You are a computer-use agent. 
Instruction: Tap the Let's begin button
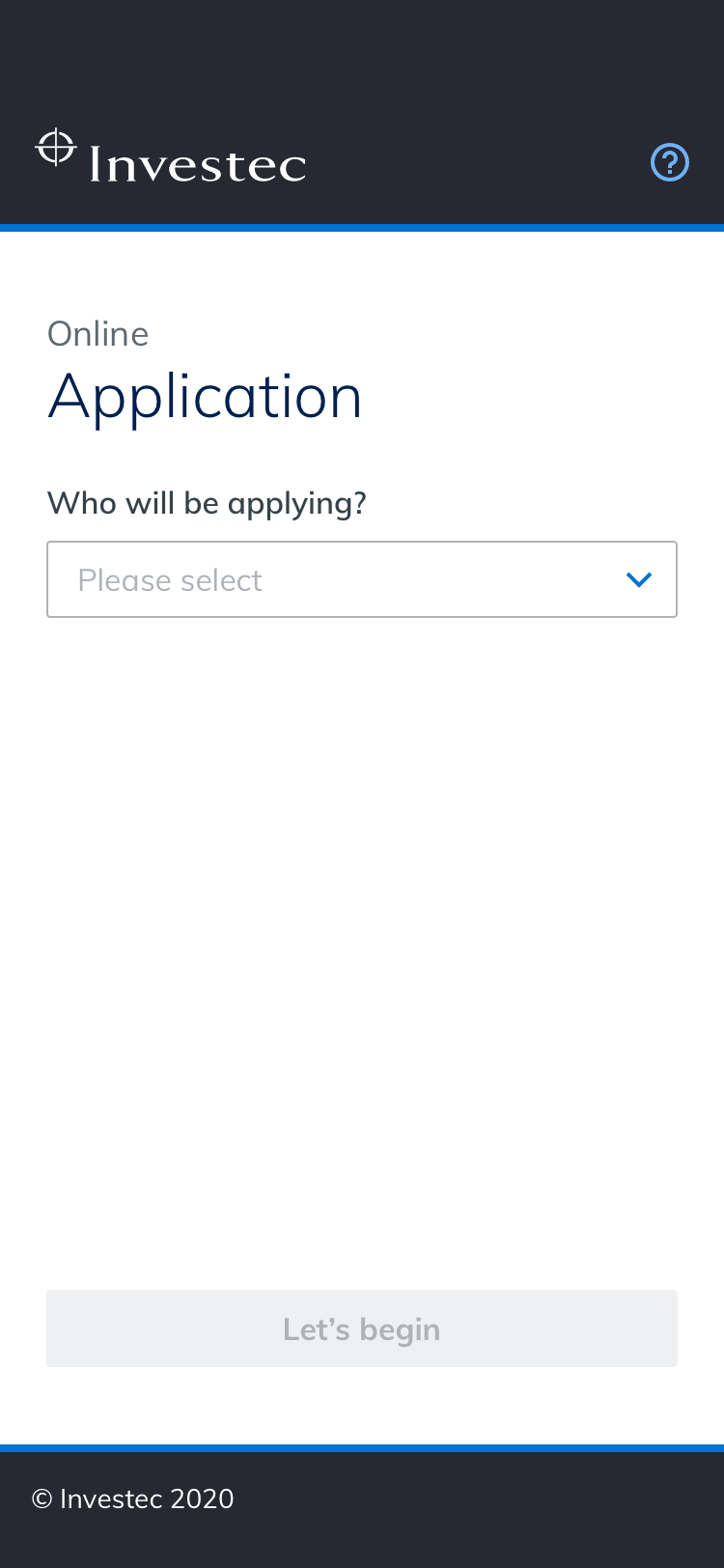point(362,1329)
